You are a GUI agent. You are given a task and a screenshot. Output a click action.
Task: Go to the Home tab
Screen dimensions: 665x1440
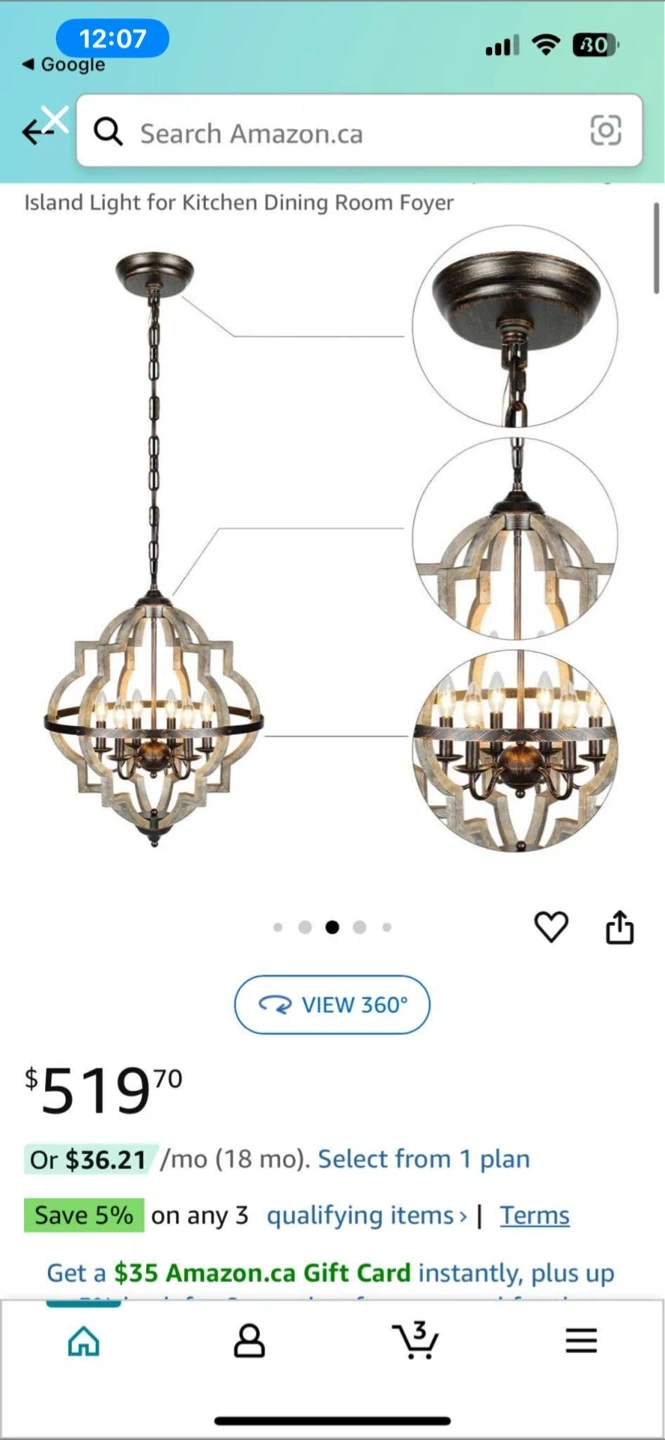(84, 1341)
